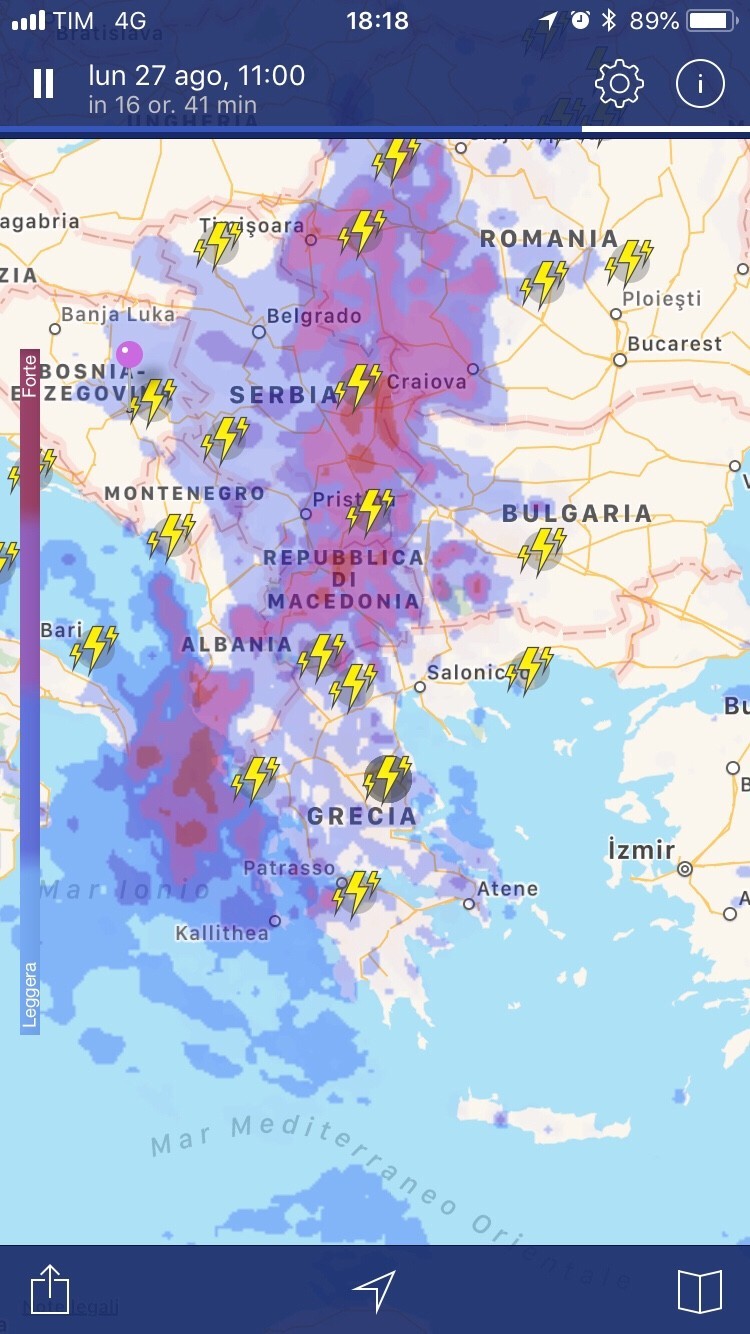Share the radar map
The image size is (750, 1334).
coord(50,1289)
